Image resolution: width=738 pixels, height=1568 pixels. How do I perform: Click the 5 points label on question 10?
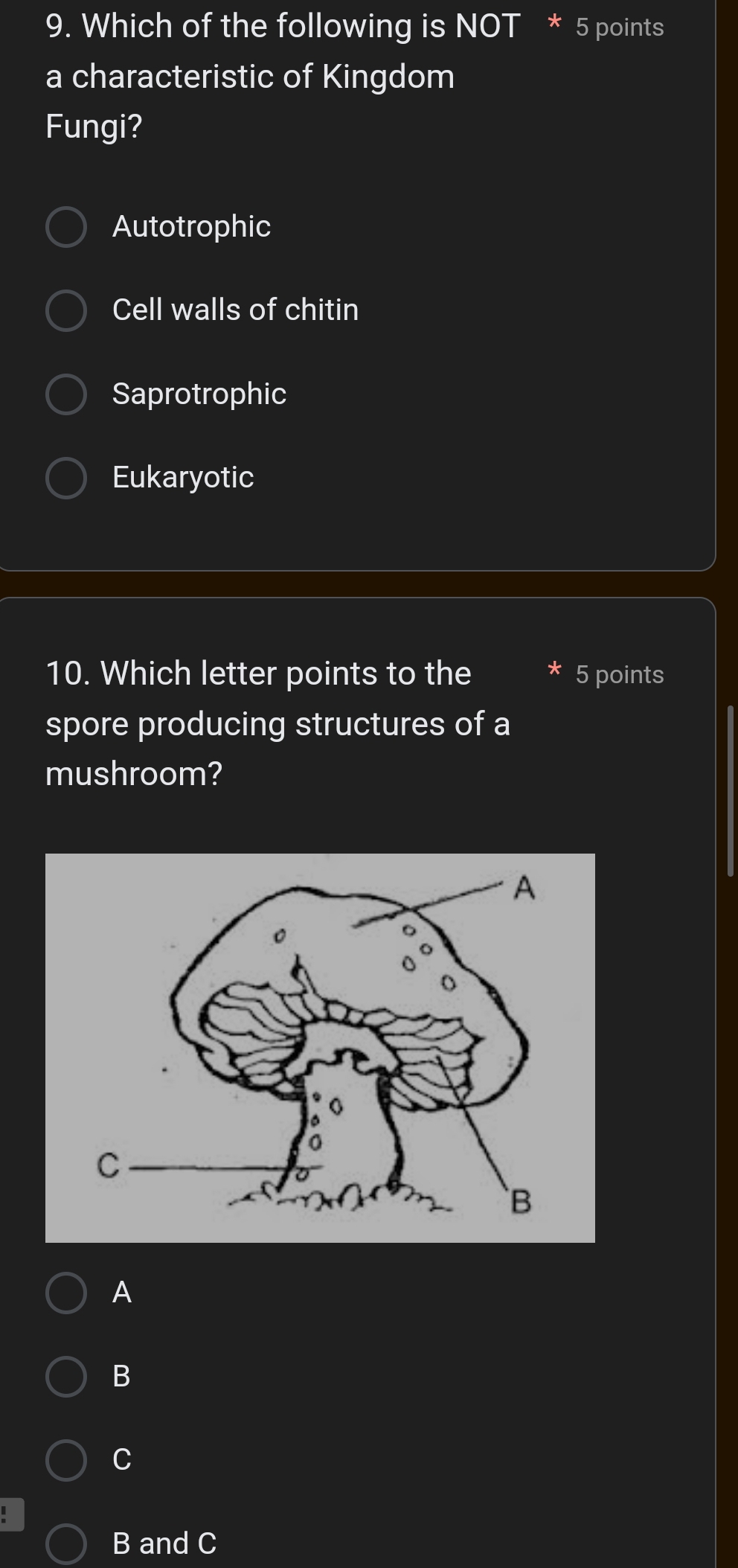(618, 675)
